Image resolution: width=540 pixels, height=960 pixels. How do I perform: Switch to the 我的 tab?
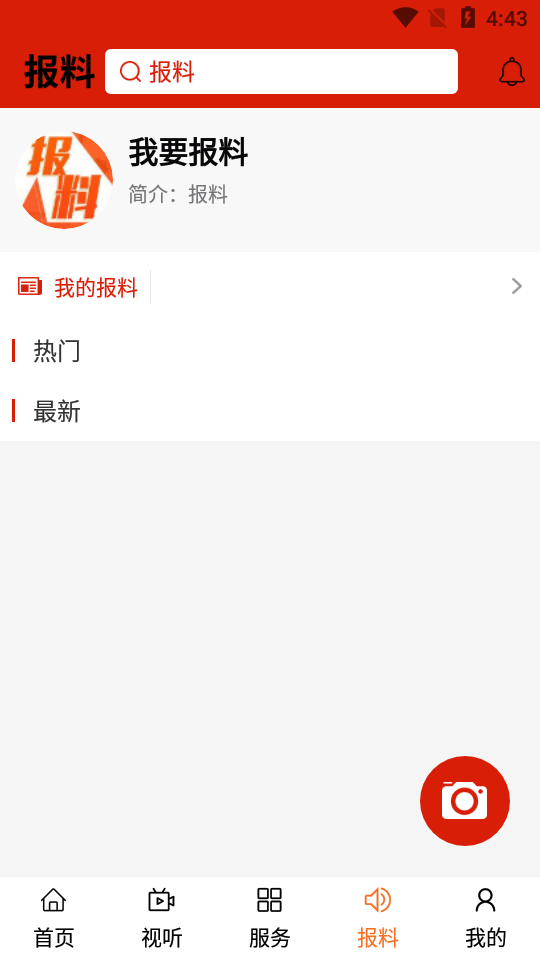tap(486, 918)
